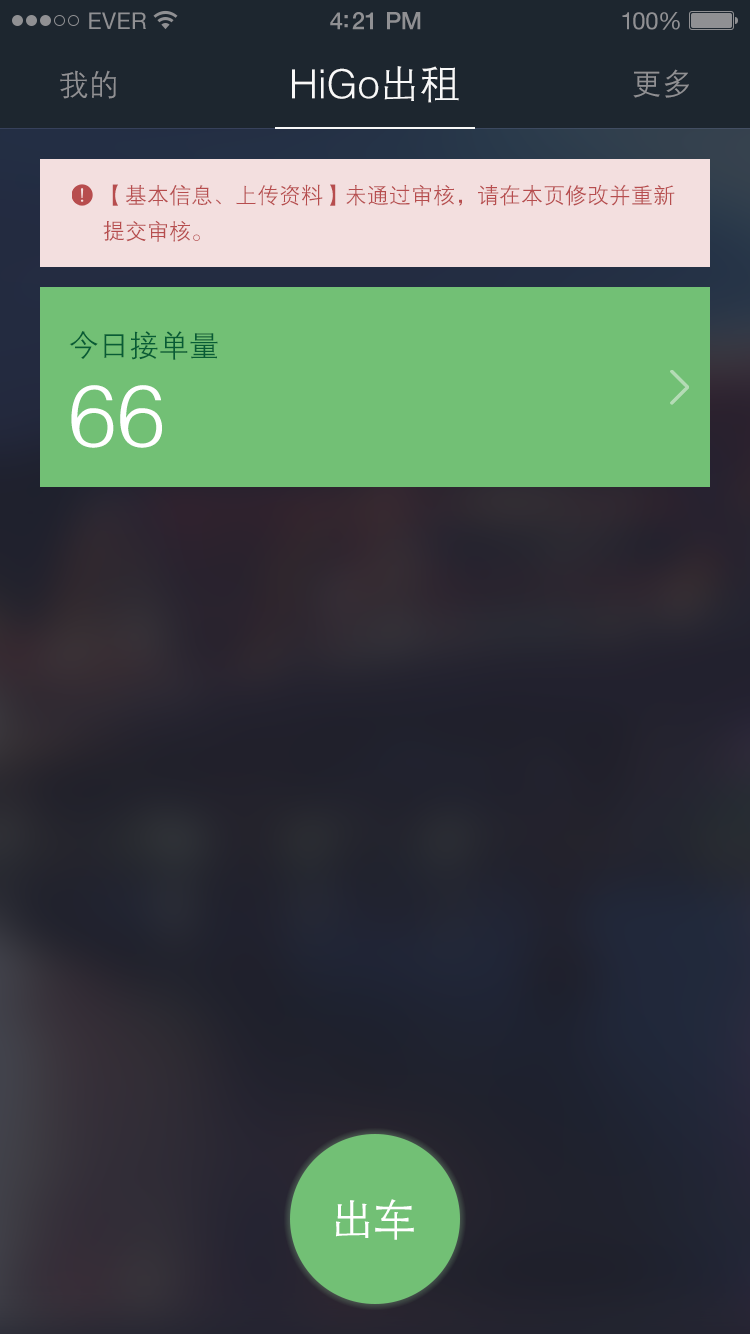Open the 今日接单量 card

point(375,387)
